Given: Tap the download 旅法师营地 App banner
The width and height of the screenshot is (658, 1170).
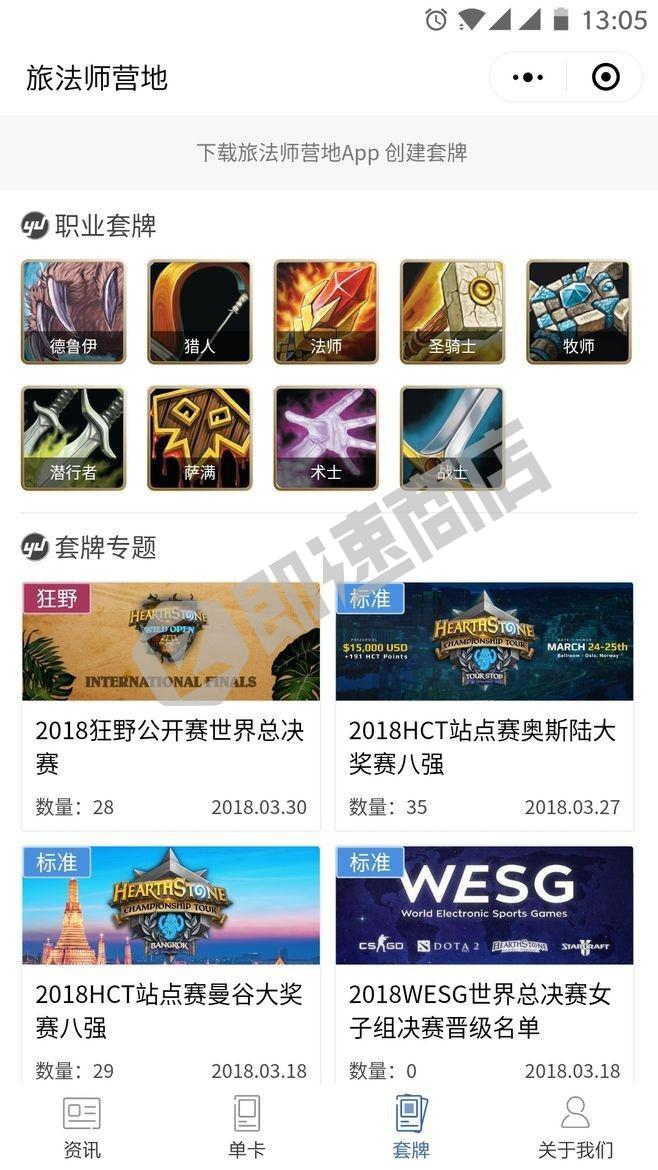Looking at the screenshot, I should point(331,153).
